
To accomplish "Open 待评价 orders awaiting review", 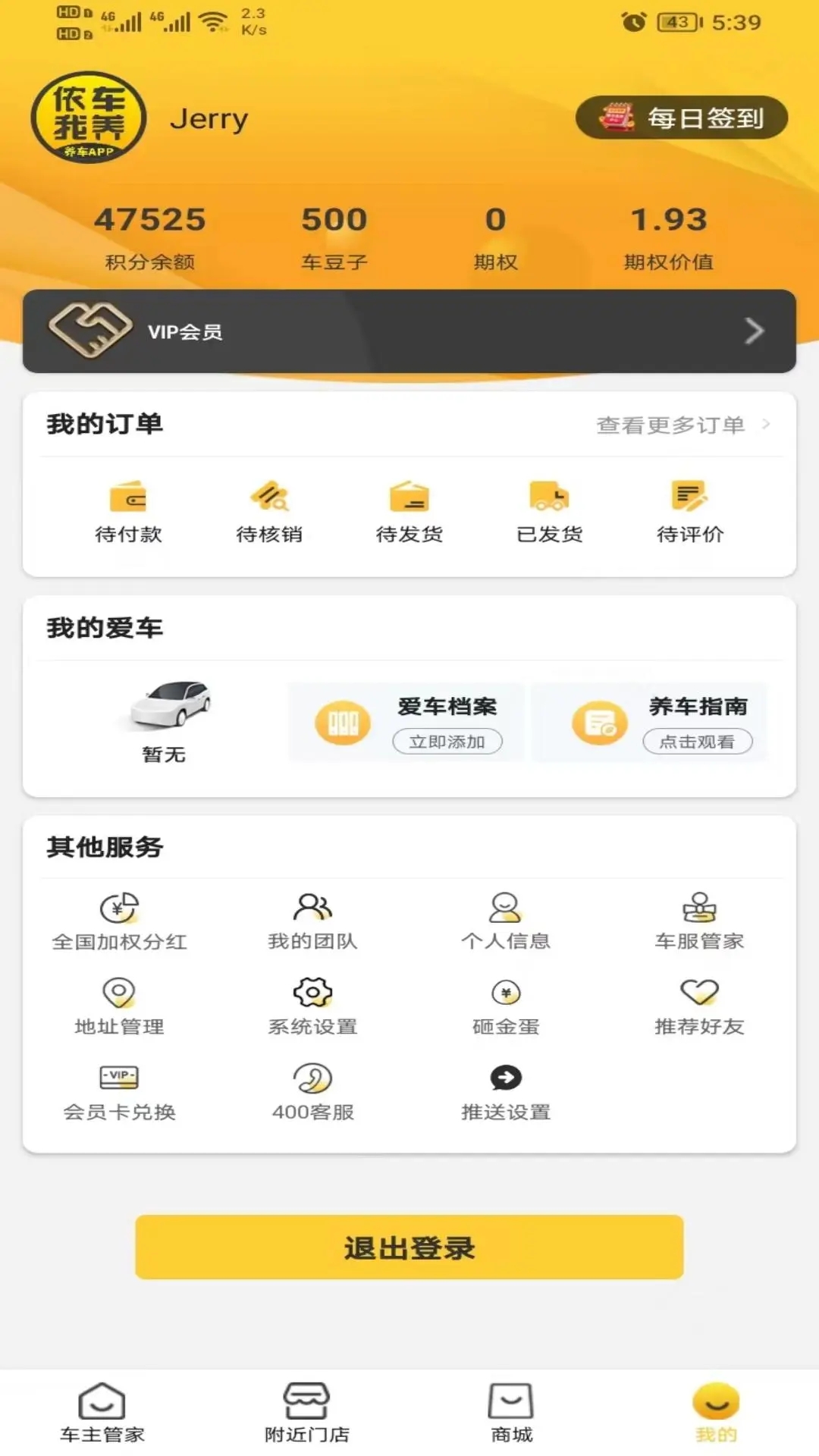I will (690, 512).
